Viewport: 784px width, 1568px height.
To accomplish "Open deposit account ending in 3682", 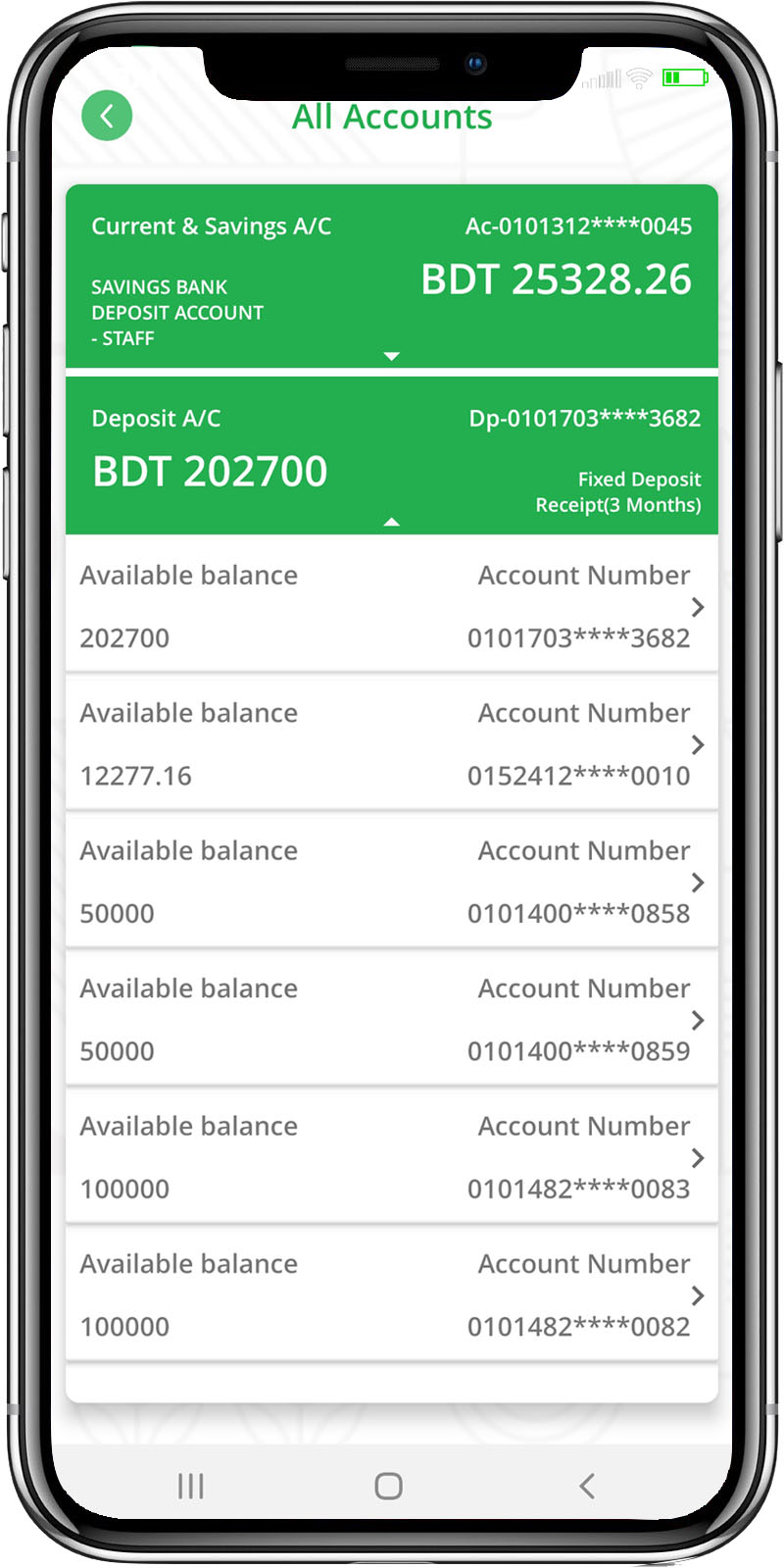I will (391, 606).
